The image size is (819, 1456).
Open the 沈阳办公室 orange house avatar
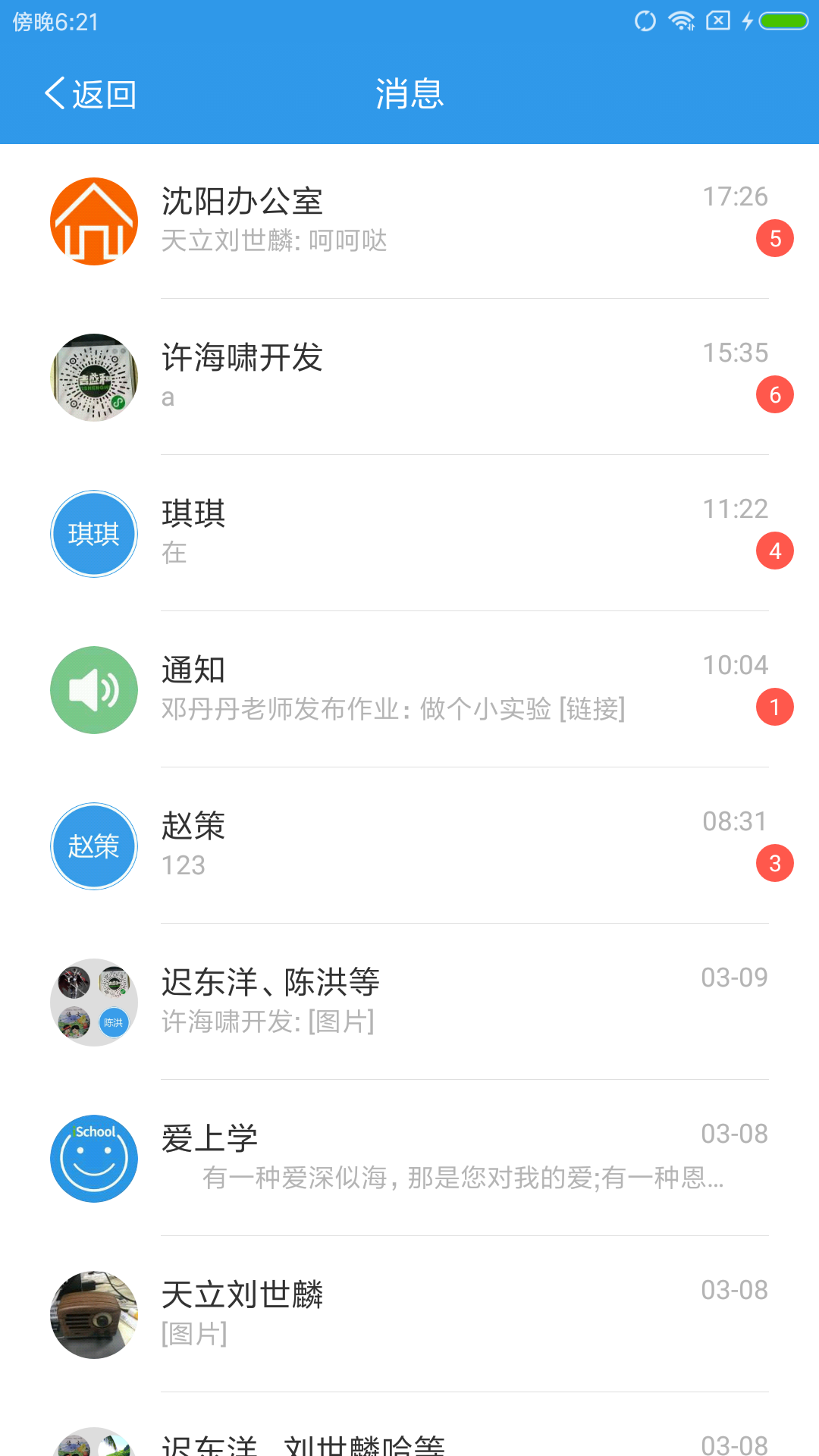pos(93,221)
